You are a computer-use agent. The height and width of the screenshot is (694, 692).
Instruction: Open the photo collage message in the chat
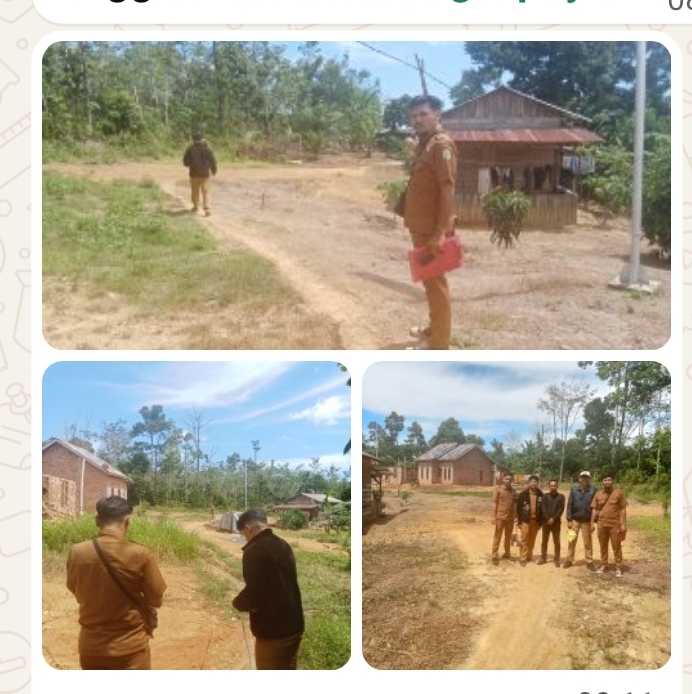(356, 355)
